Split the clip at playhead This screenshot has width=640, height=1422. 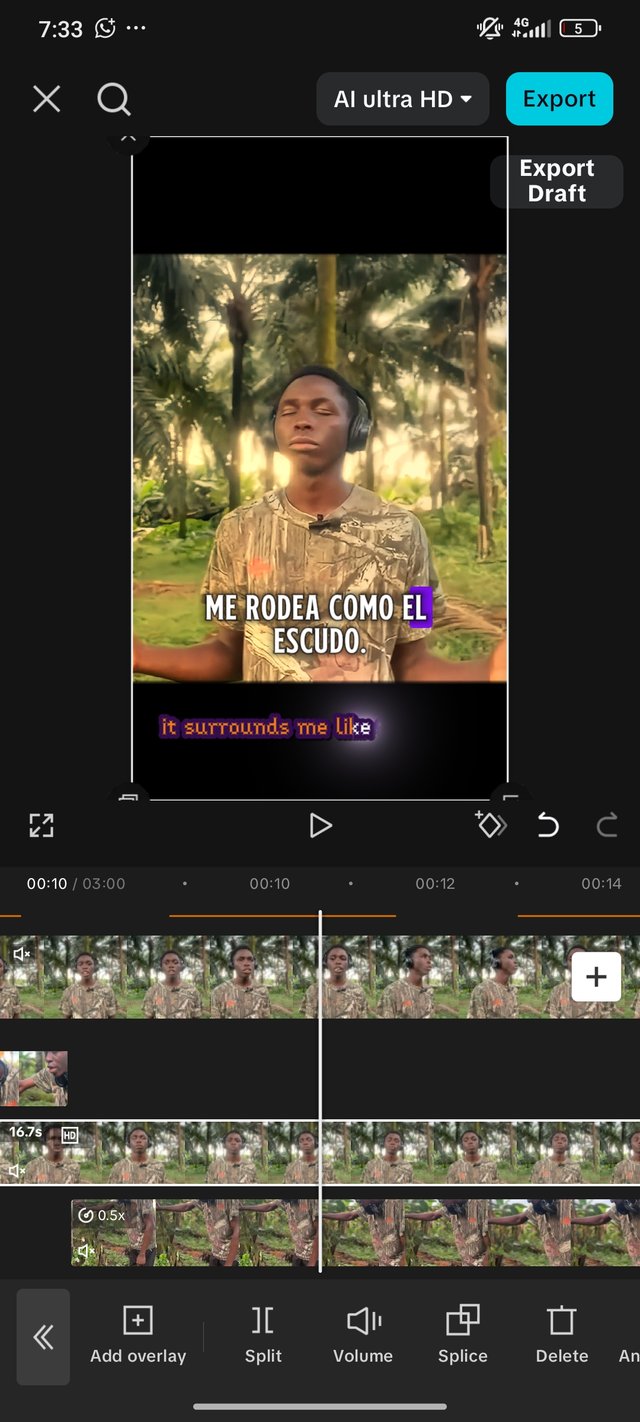263,1335
